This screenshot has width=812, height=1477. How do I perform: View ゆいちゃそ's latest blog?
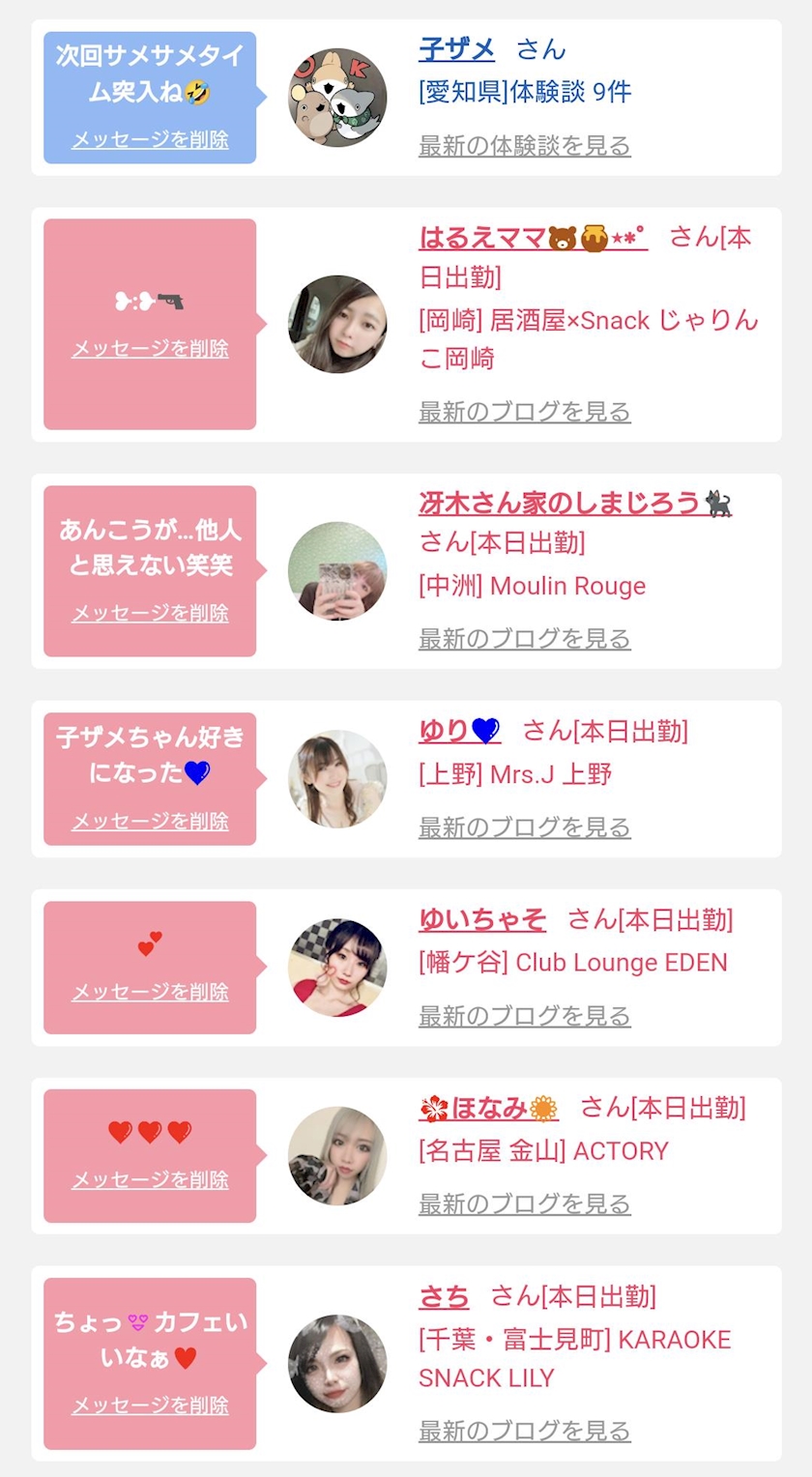point(524,1016)
